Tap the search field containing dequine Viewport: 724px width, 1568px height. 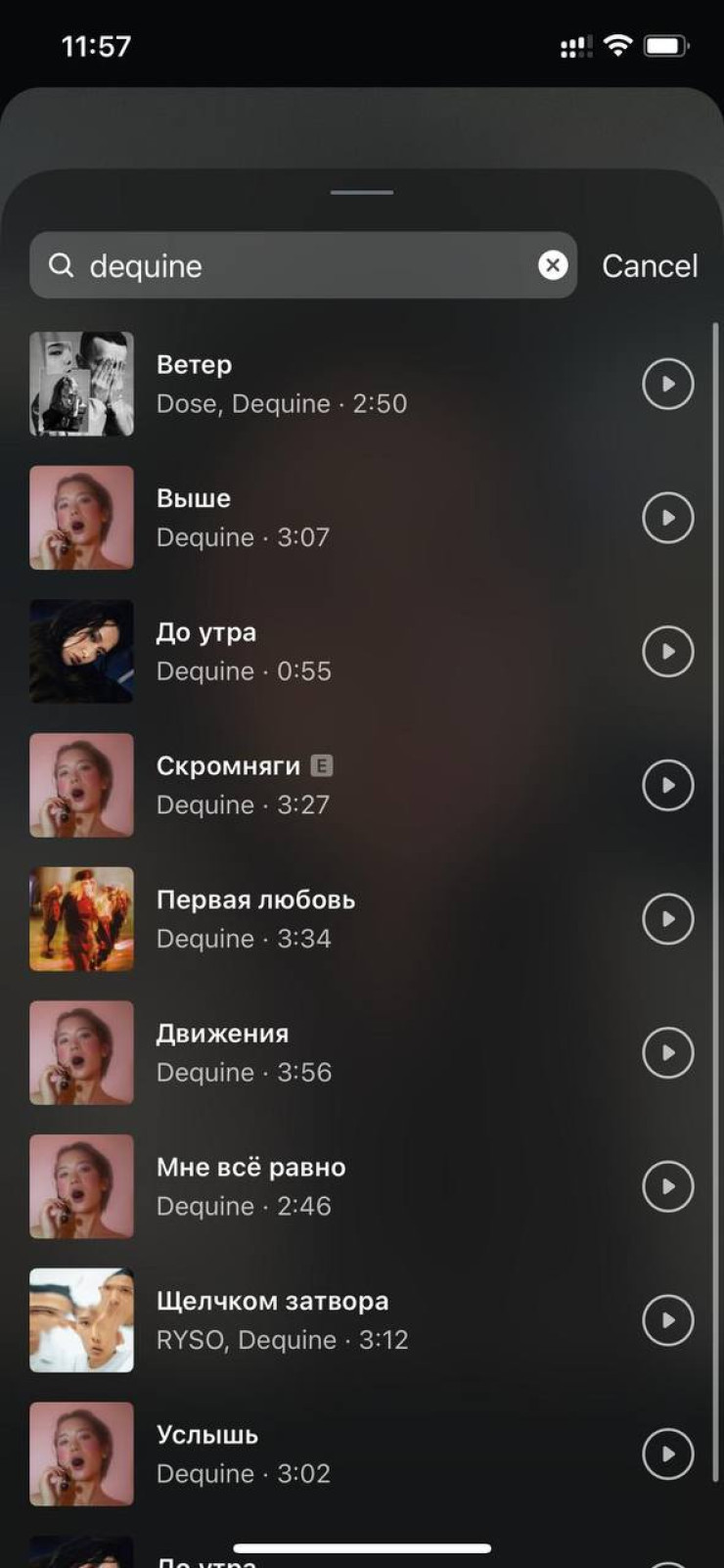[294, 265]
